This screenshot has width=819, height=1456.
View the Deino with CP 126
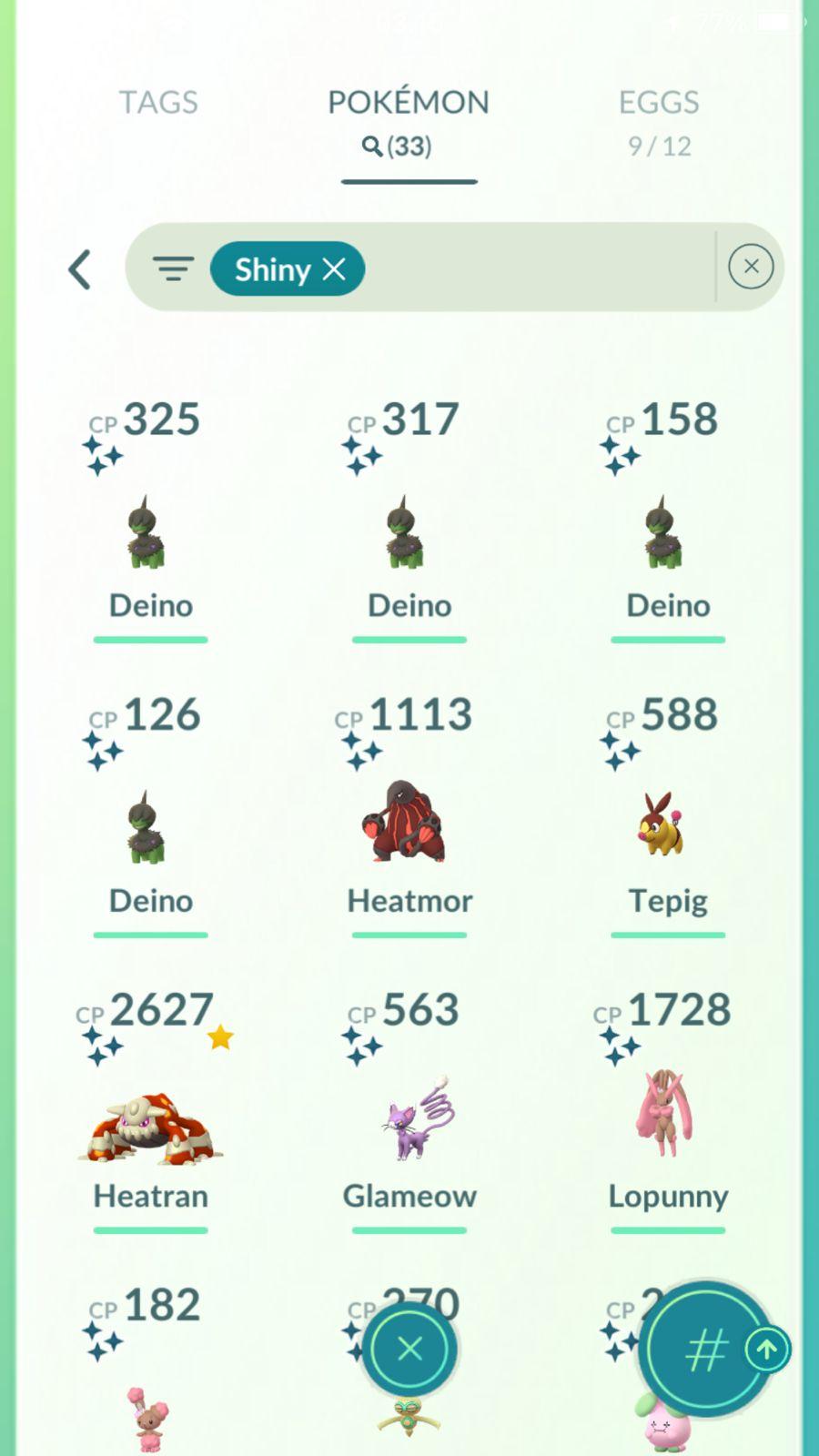click(150, 828)
